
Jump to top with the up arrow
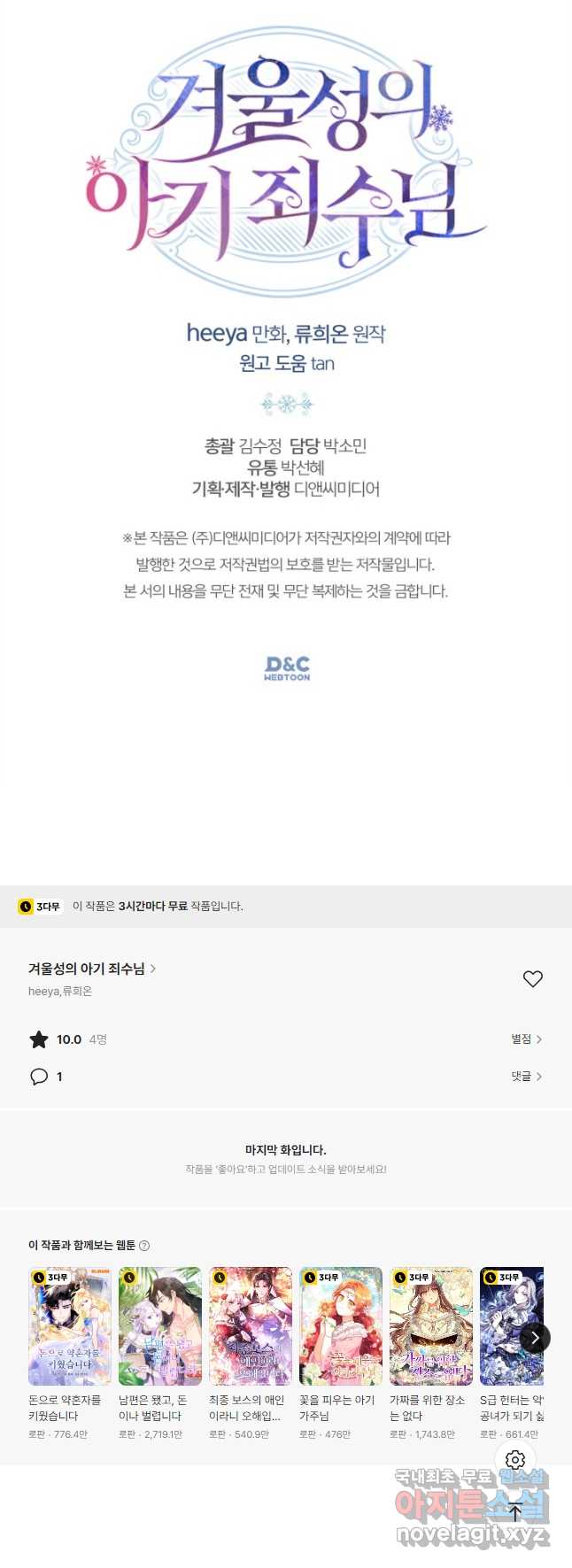(515, 1513)
